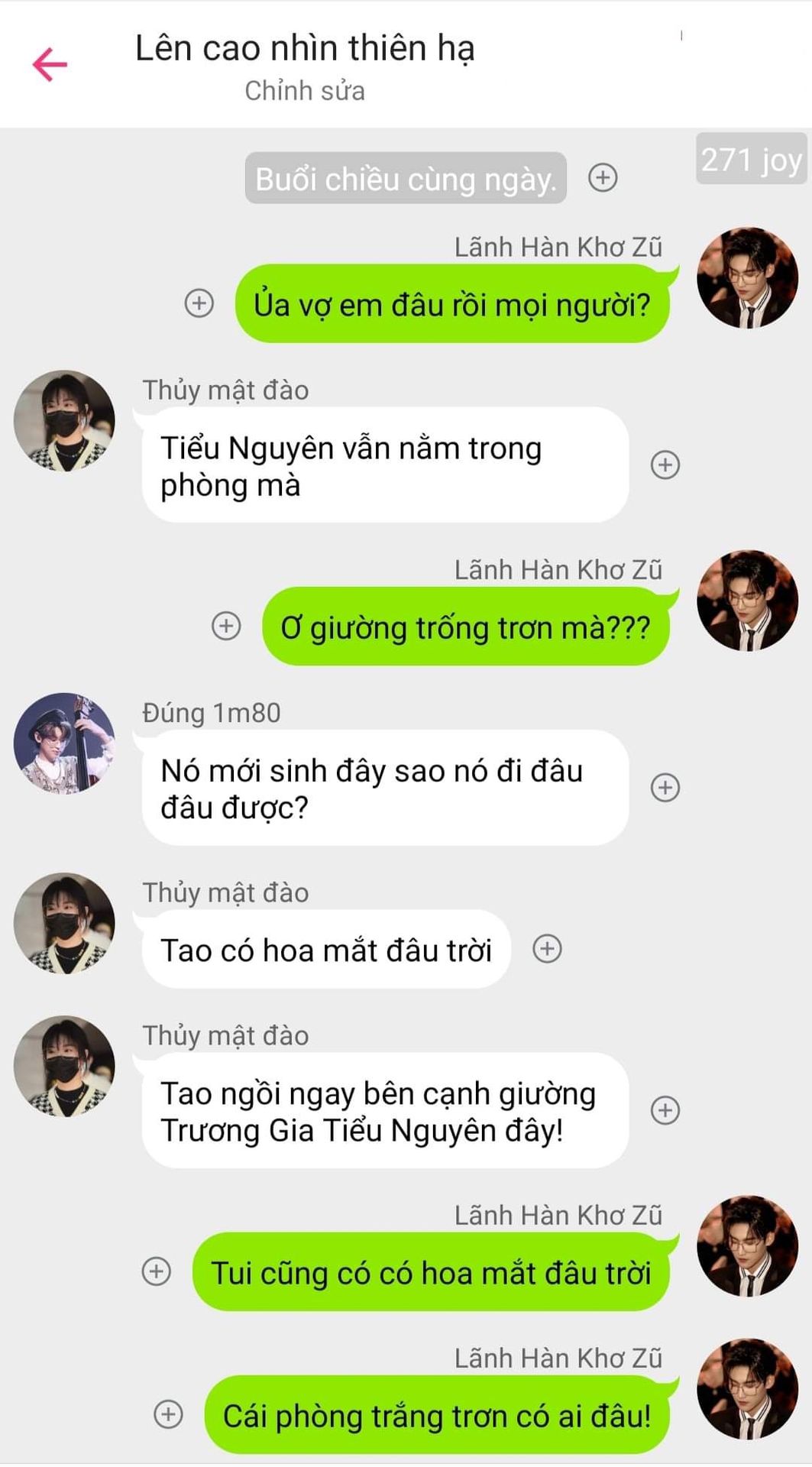This screenshot has height=1467, width=812.
Task: Open the 271 joy badge
Action: 751,160
